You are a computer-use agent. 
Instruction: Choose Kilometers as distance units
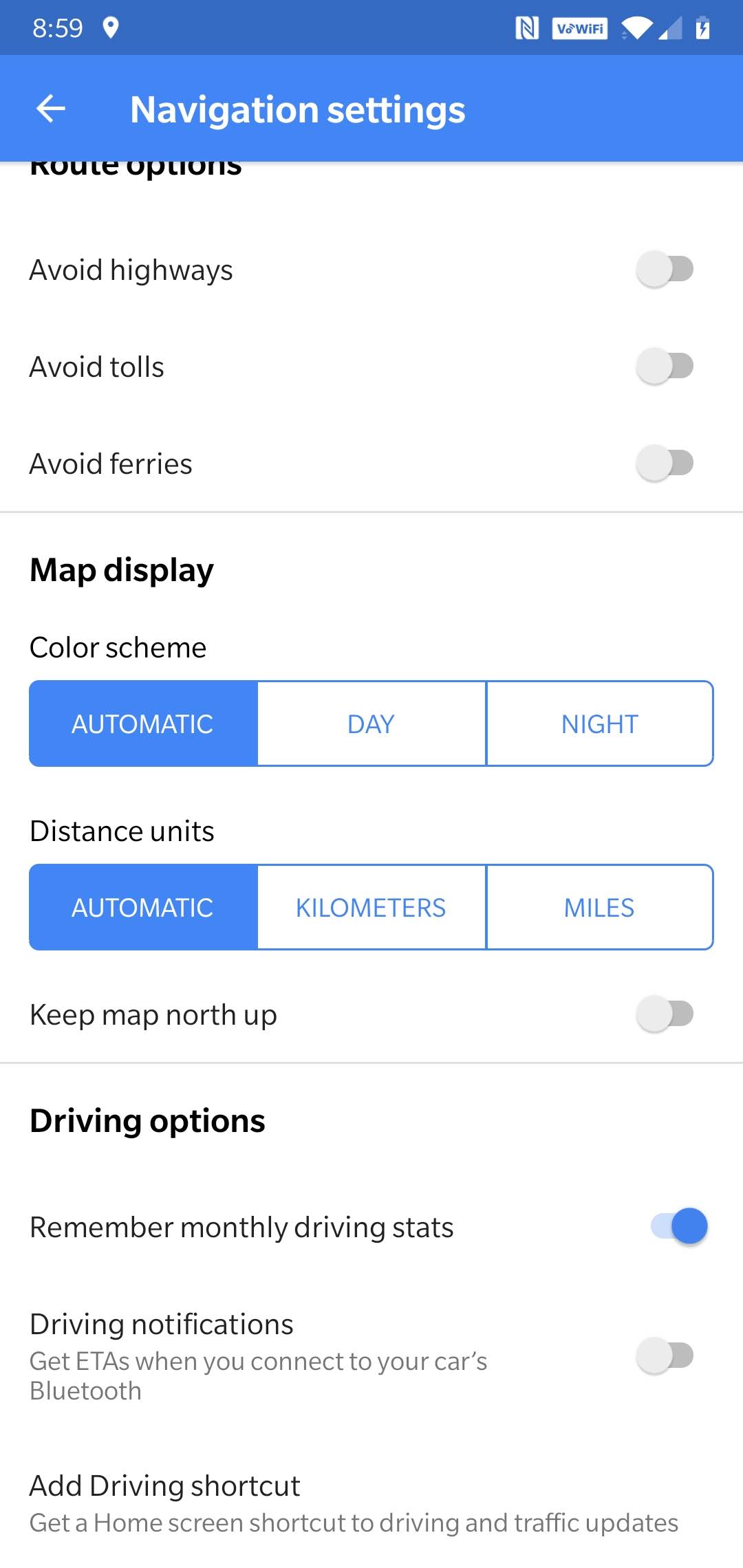coord(371,907)
